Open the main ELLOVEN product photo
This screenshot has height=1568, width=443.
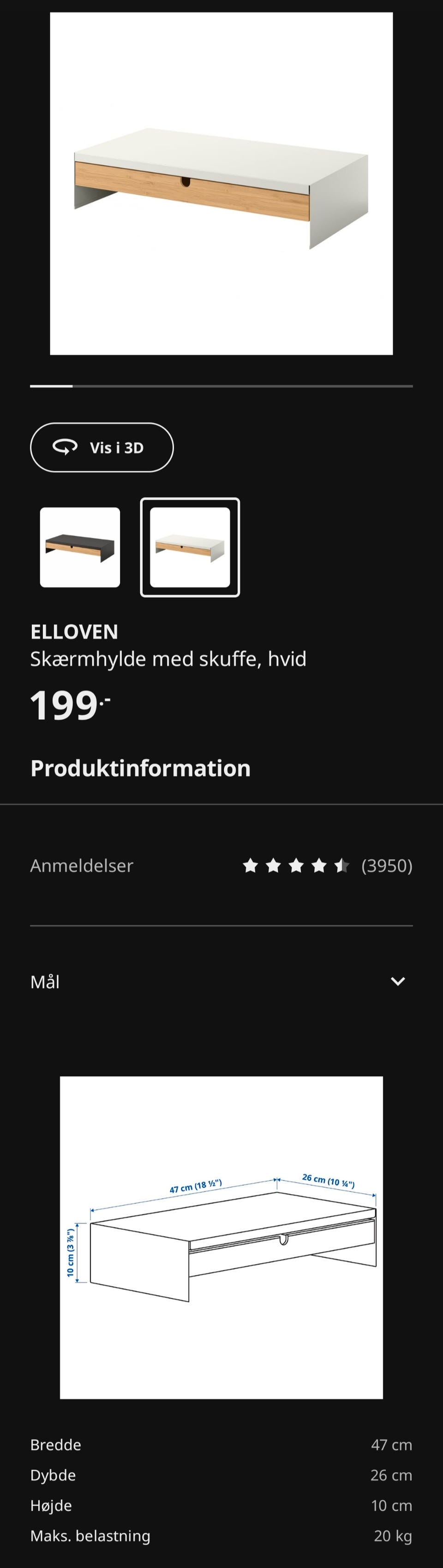(221, 184)
